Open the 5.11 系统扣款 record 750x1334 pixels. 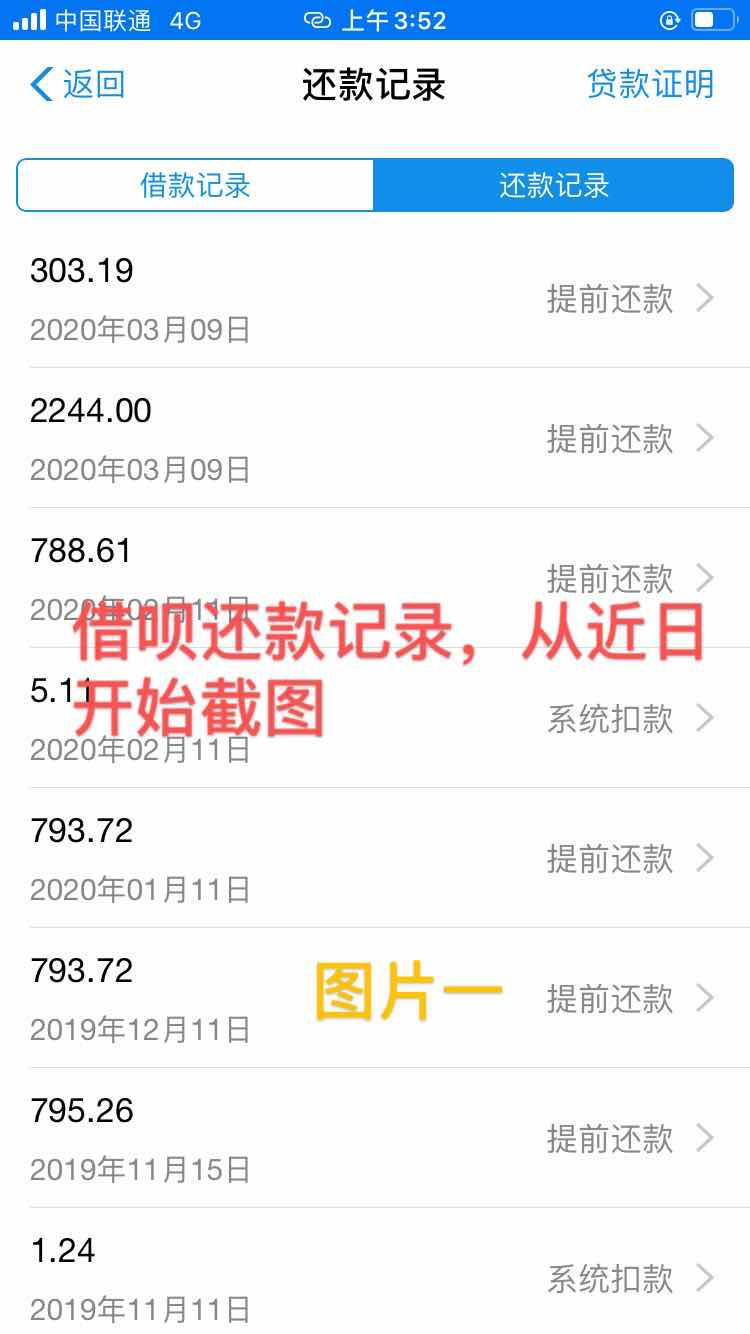pos(375,718)
